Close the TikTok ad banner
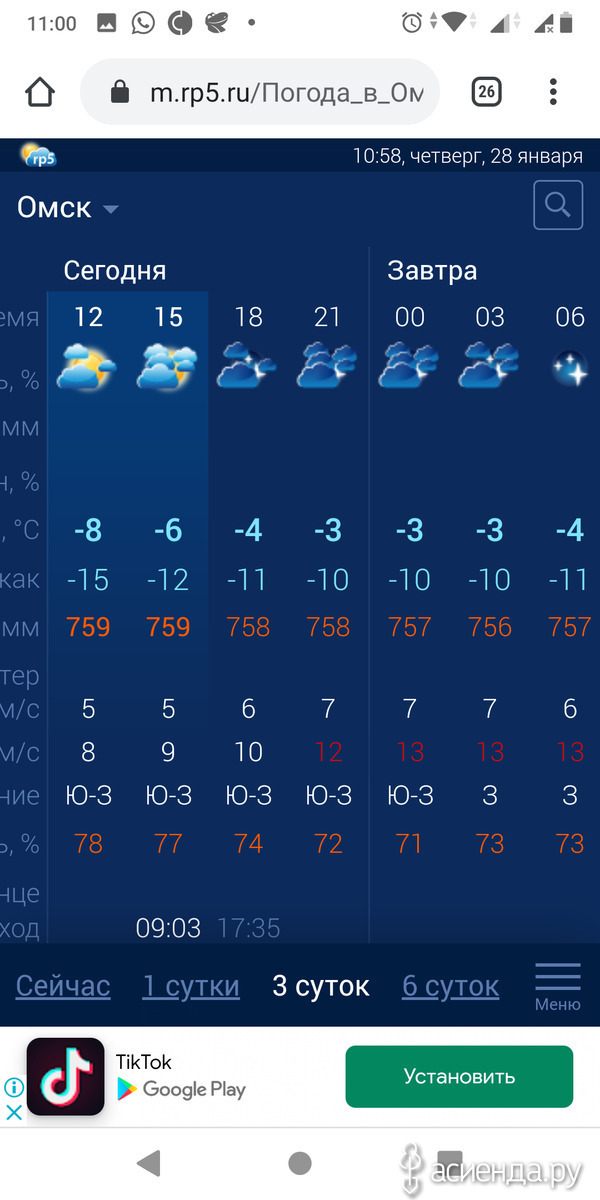Viewport: 600px width, 1200px height. coord(13,1112)
